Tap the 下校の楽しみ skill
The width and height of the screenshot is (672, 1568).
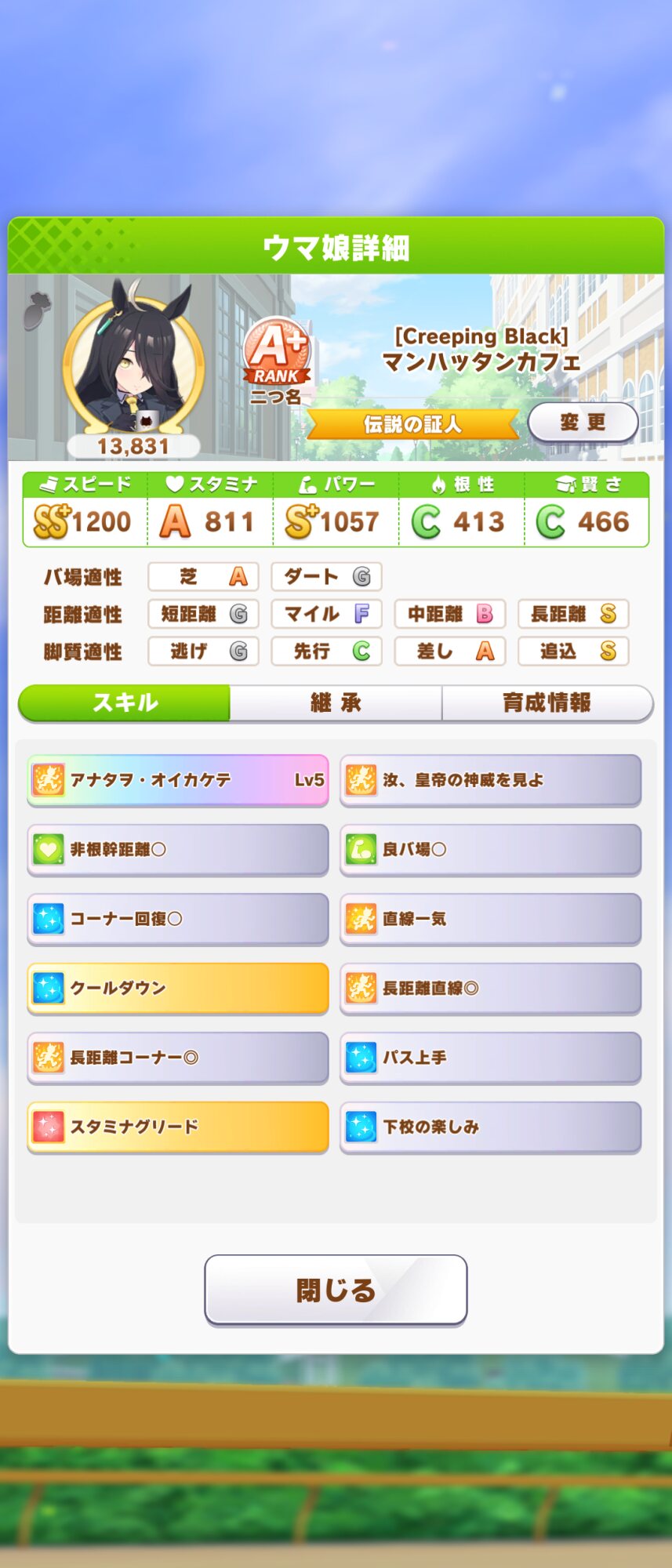(x=490, y=1127)
